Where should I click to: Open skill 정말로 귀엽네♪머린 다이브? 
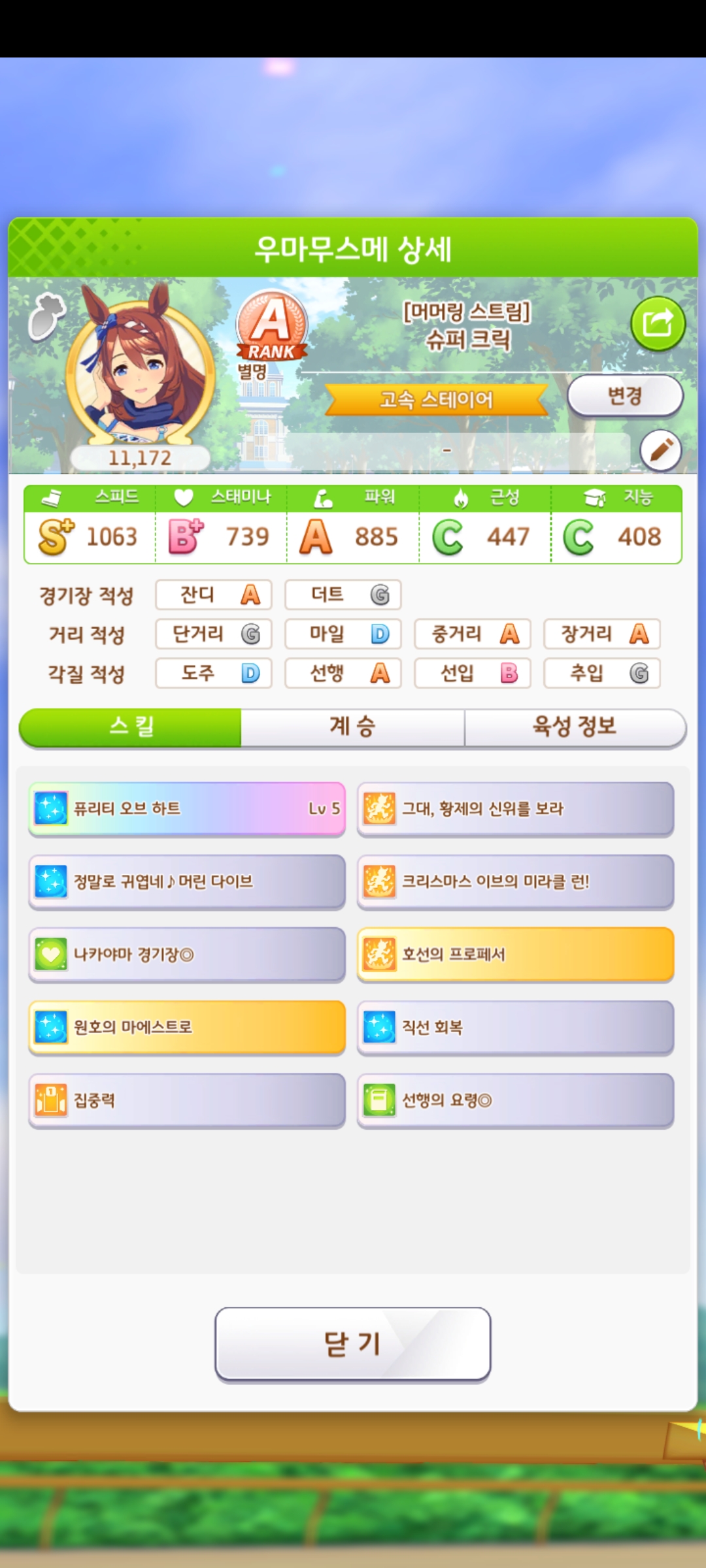pos(187,882)
